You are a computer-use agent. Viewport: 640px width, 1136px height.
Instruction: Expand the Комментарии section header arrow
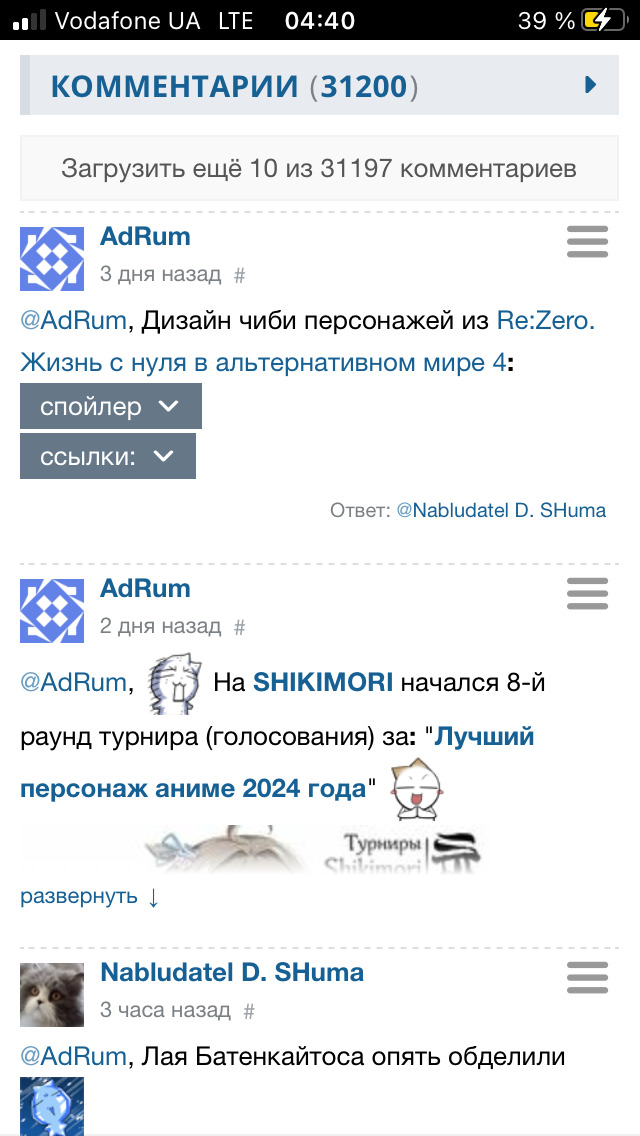[590, 85]
